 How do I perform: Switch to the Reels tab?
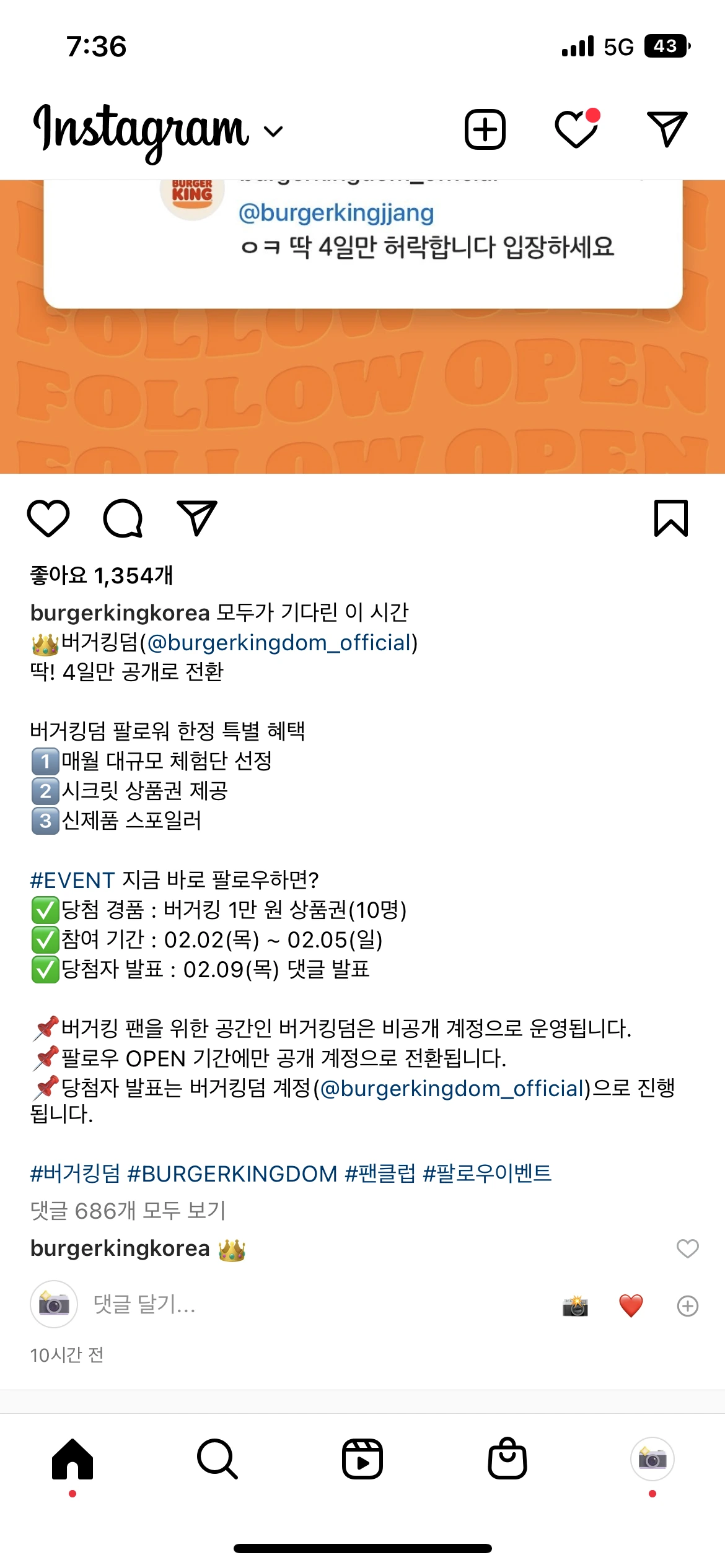(362, 1459)
